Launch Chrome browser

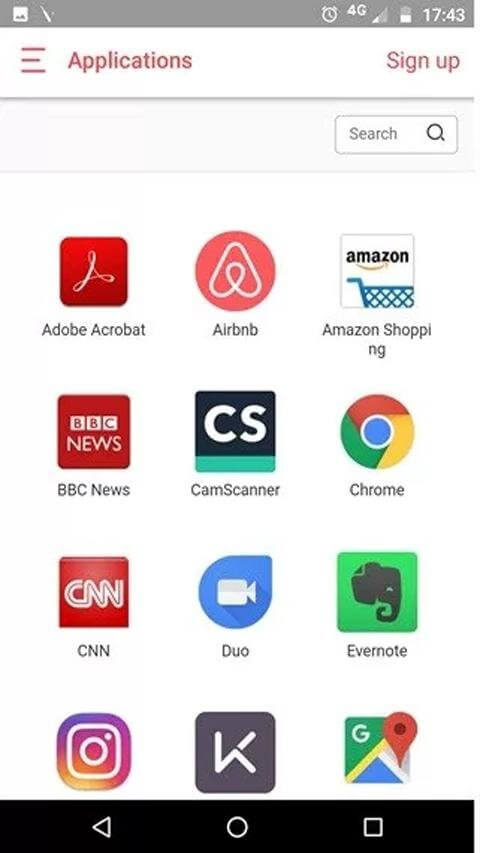(377, 432)
